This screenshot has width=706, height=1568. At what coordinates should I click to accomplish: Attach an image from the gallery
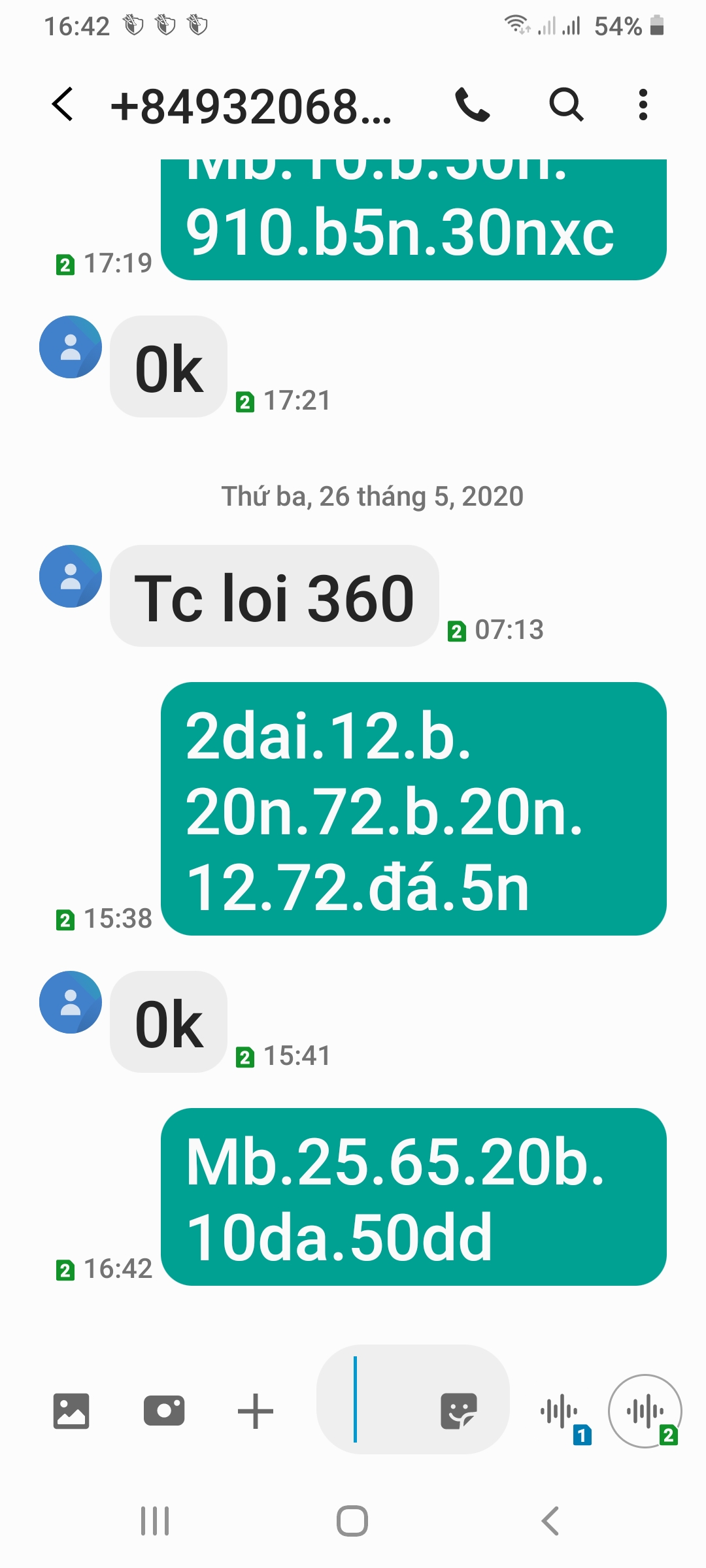coord(71,1411)
